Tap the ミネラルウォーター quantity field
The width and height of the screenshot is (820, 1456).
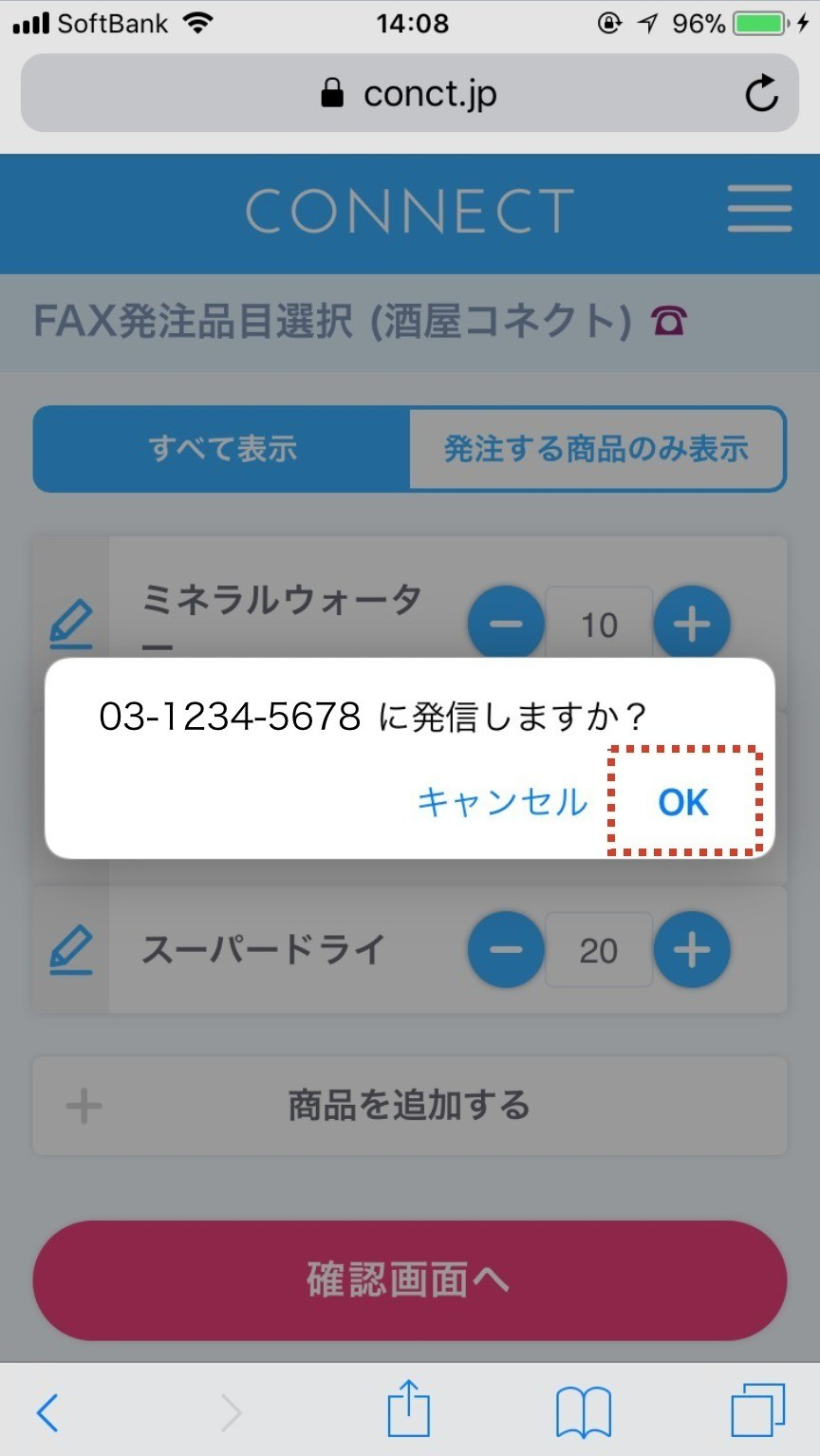599,625
